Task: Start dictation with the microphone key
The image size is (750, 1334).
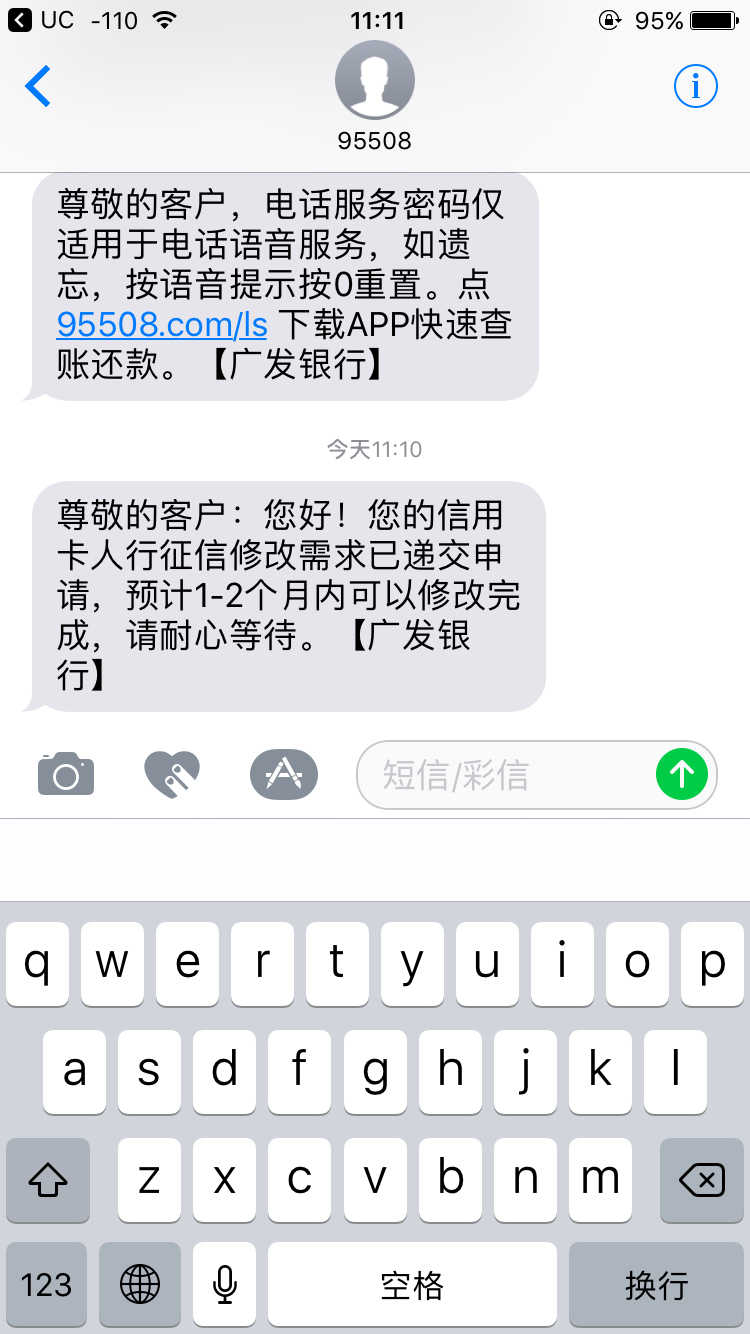Action: tap(224, 1285)
